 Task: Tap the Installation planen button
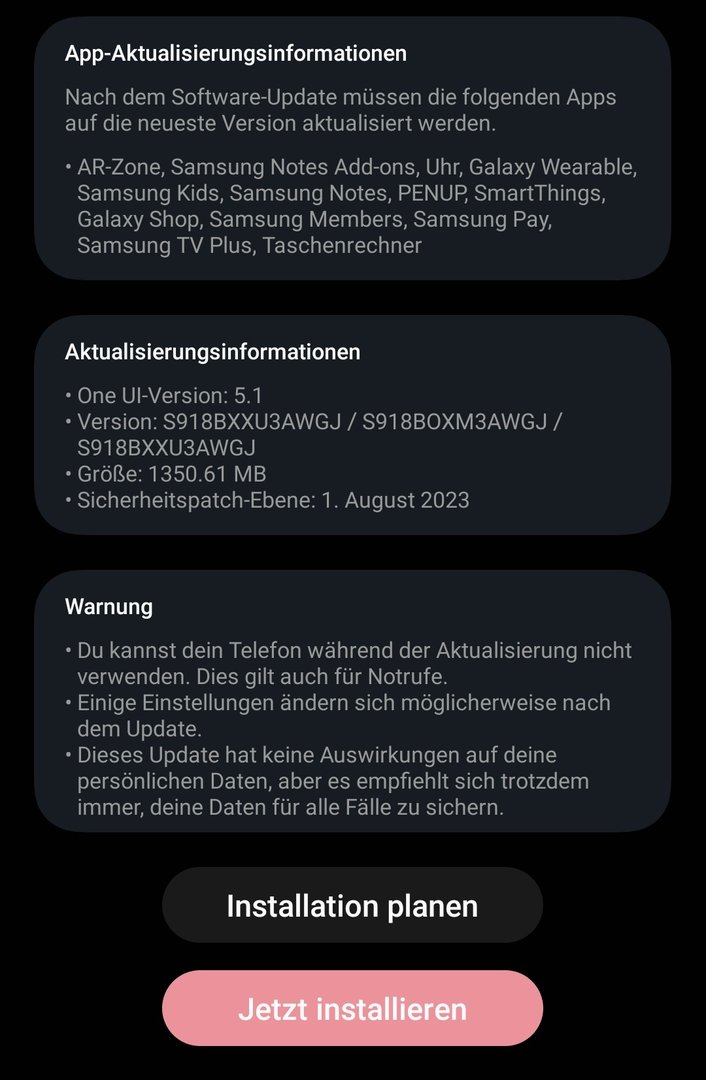(352, 905)
